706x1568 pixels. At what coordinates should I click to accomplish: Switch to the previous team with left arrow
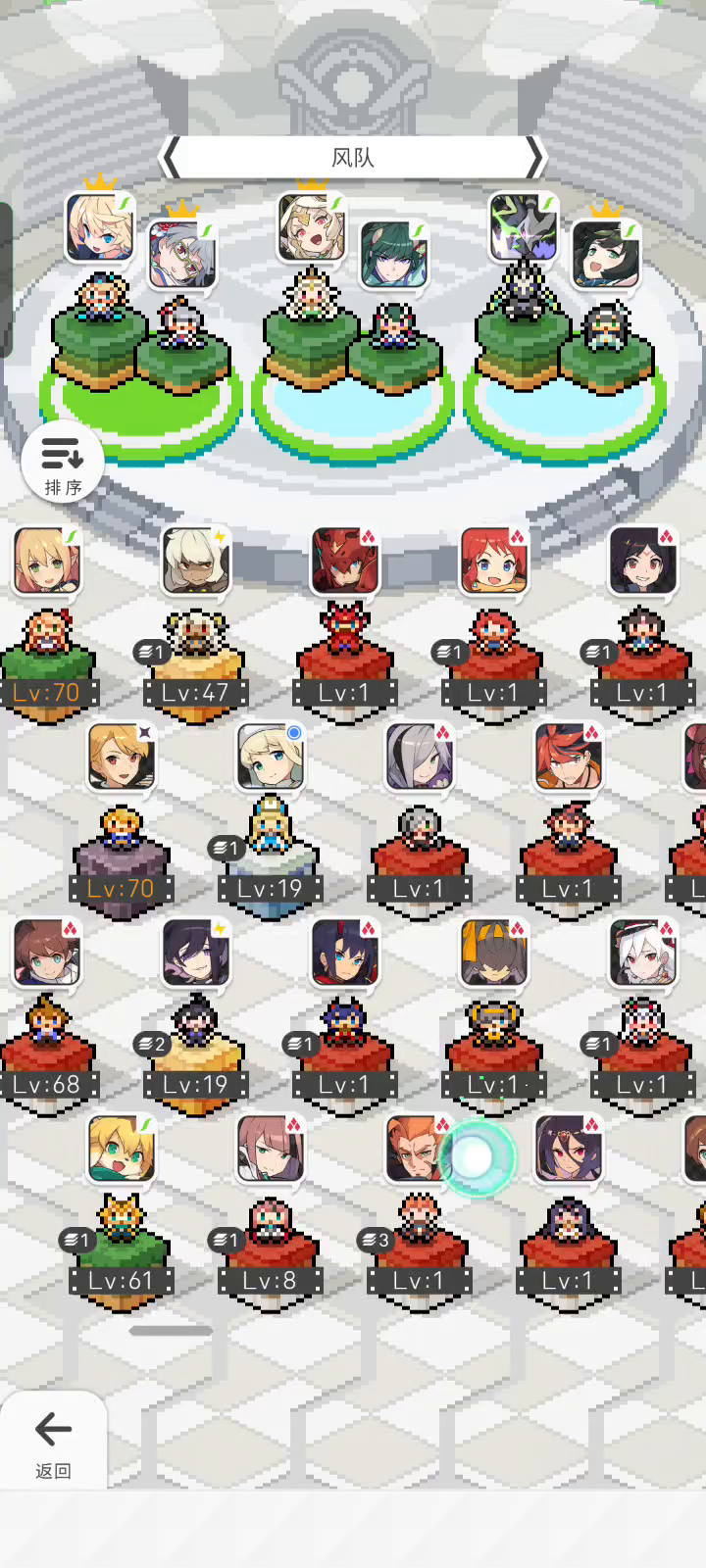[x=172, y=157]
